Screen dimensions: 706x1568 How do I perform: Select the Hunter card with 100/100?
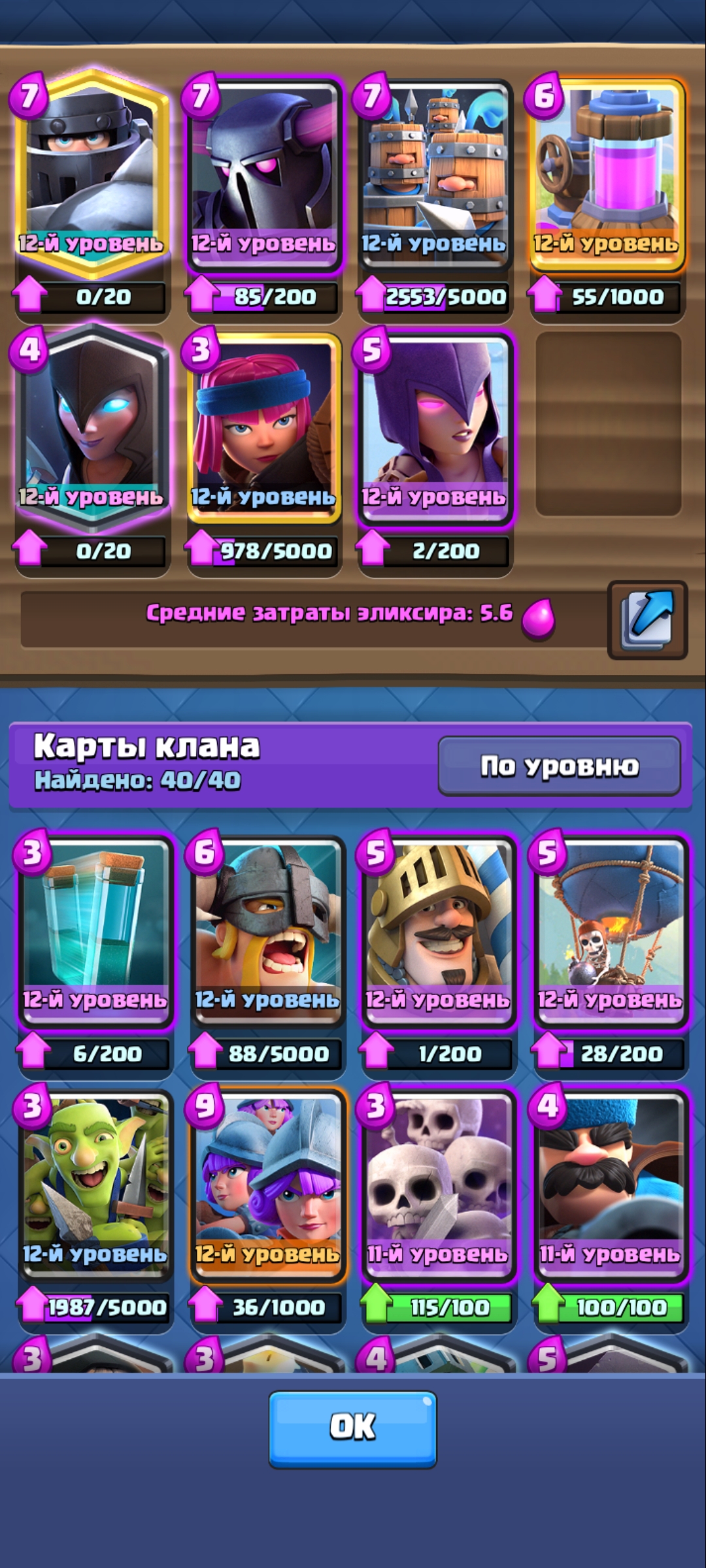[610, 1184]
